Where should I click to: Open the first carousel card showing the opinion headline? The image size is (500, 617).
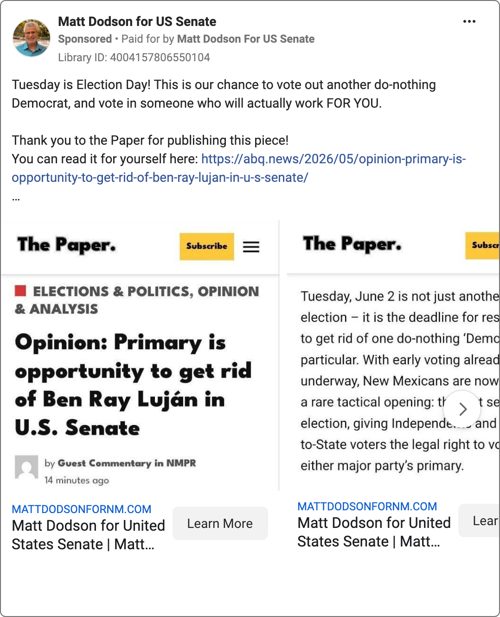(140, 355)
